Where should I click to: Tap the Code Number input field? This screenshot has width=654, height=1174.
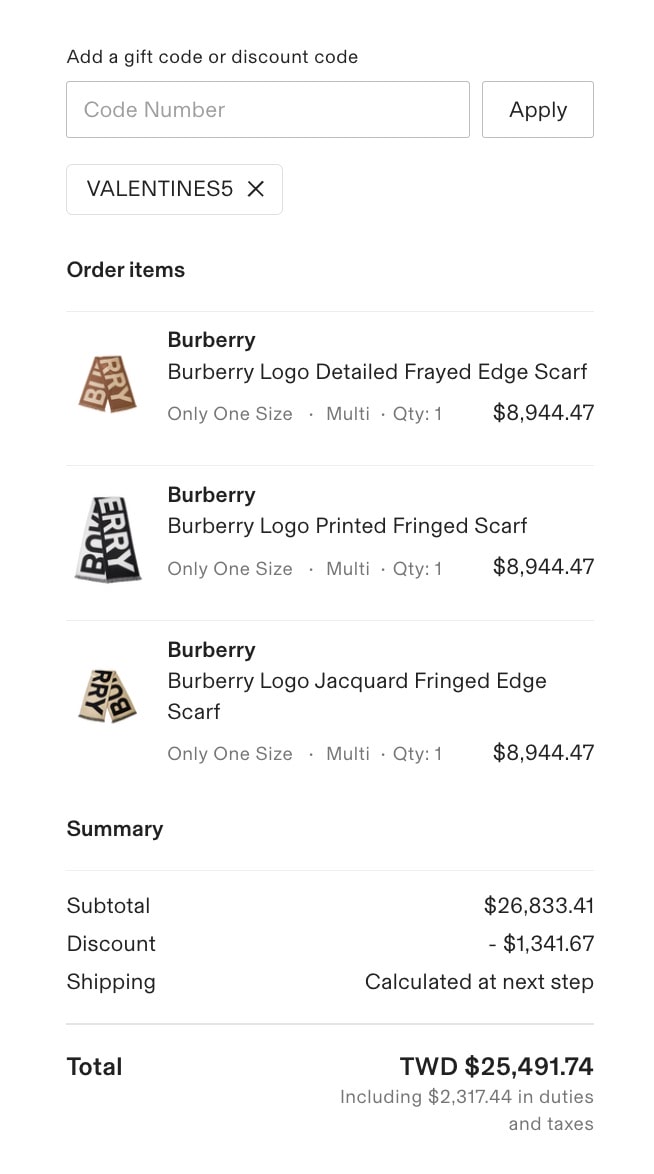point(267,109)
